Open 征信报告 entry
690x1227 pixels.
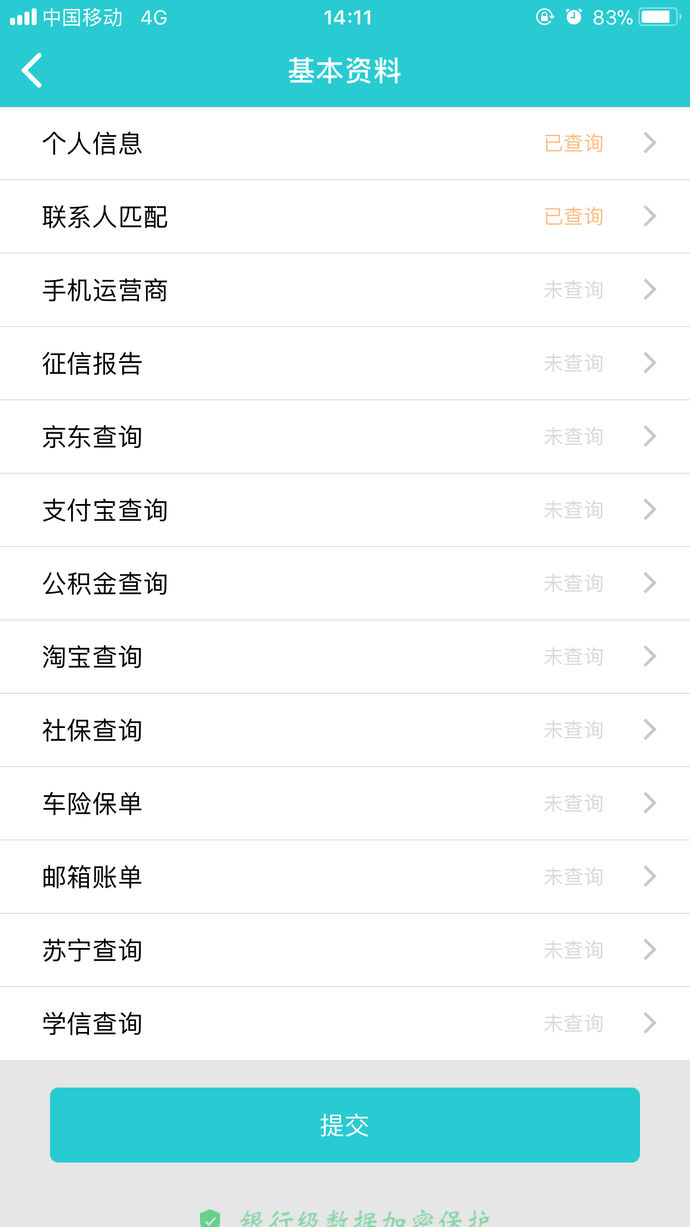tap(345, 363)
